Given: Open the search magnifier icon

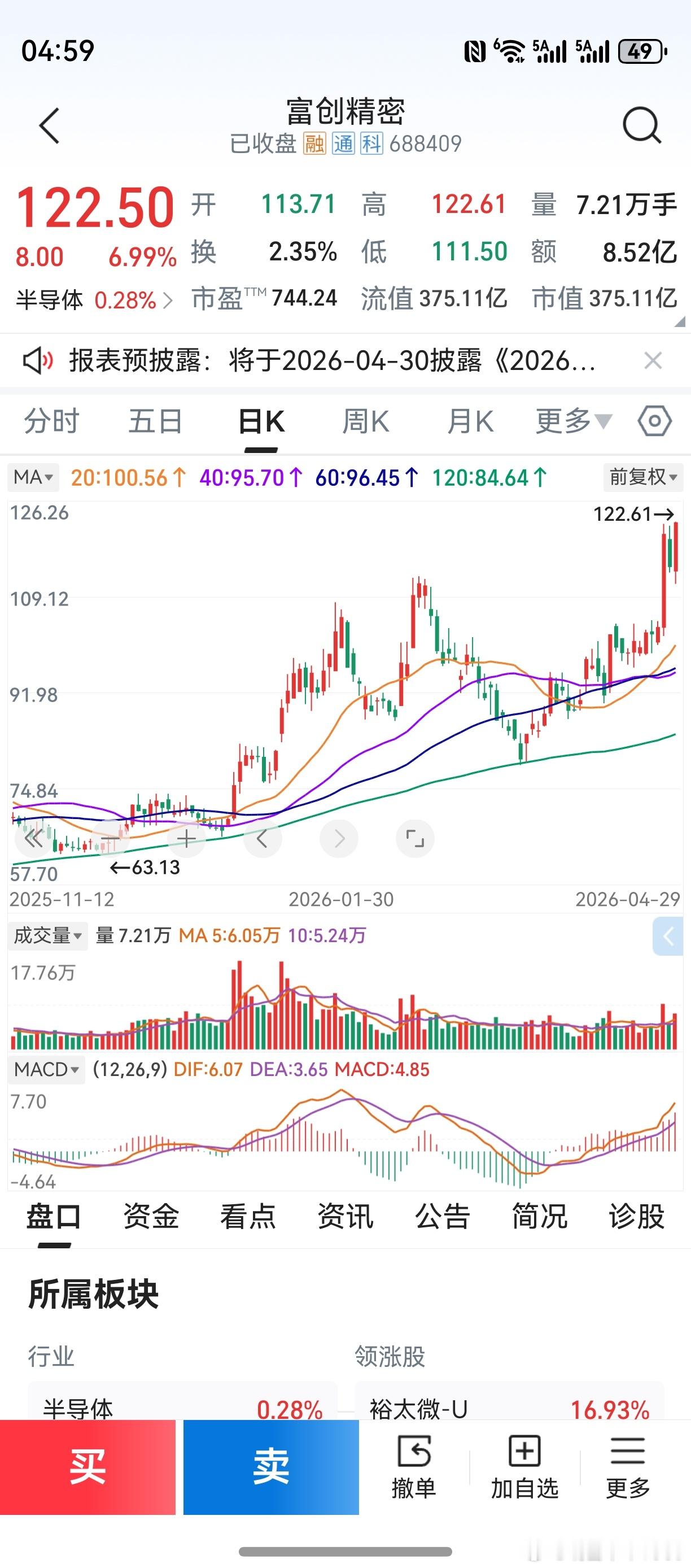Looking at the screenshot, I should coord(640,125).
